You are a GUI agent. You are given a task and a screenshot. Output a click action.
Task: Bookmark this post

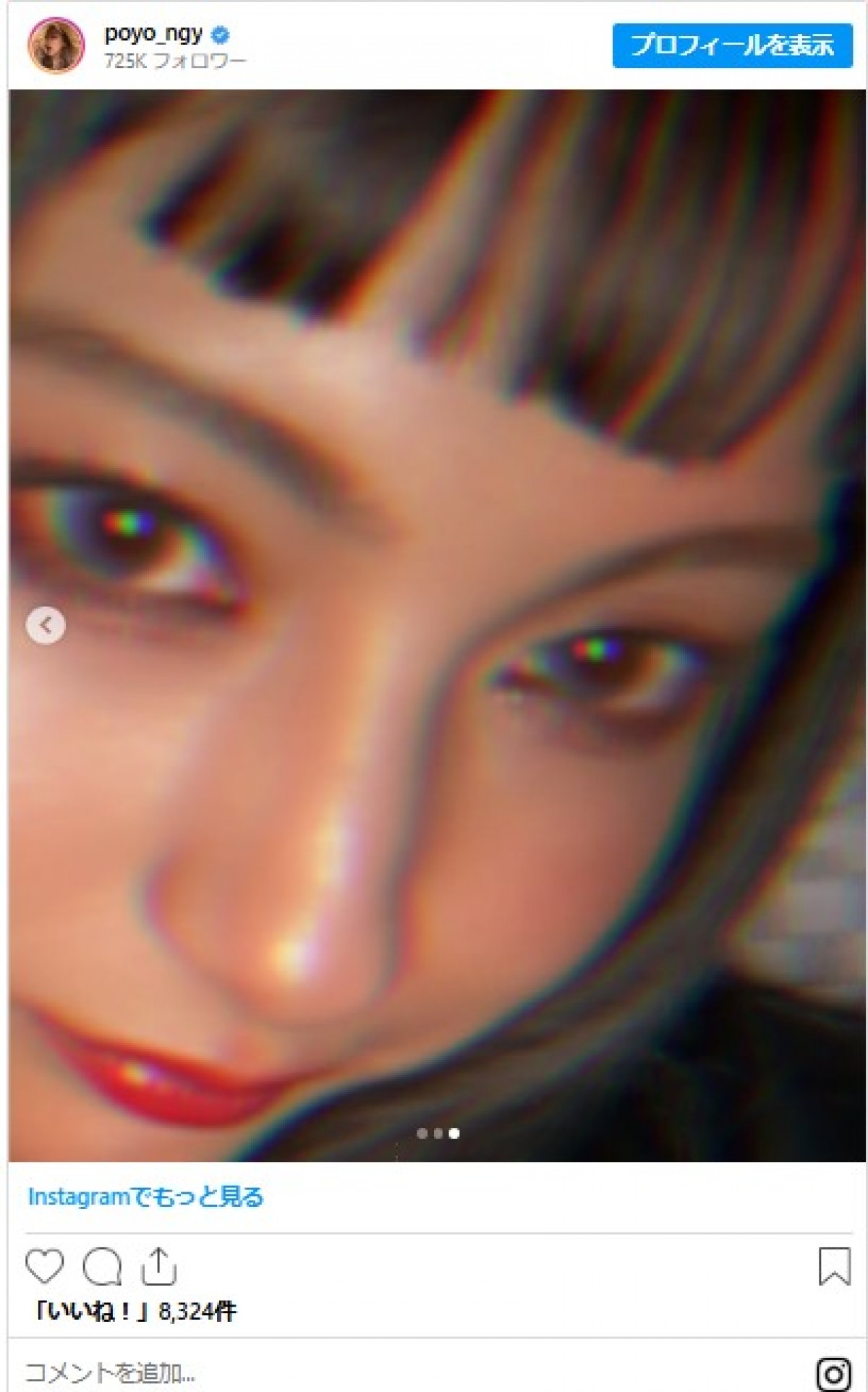pyautogui.click(x=834, y=1266)
